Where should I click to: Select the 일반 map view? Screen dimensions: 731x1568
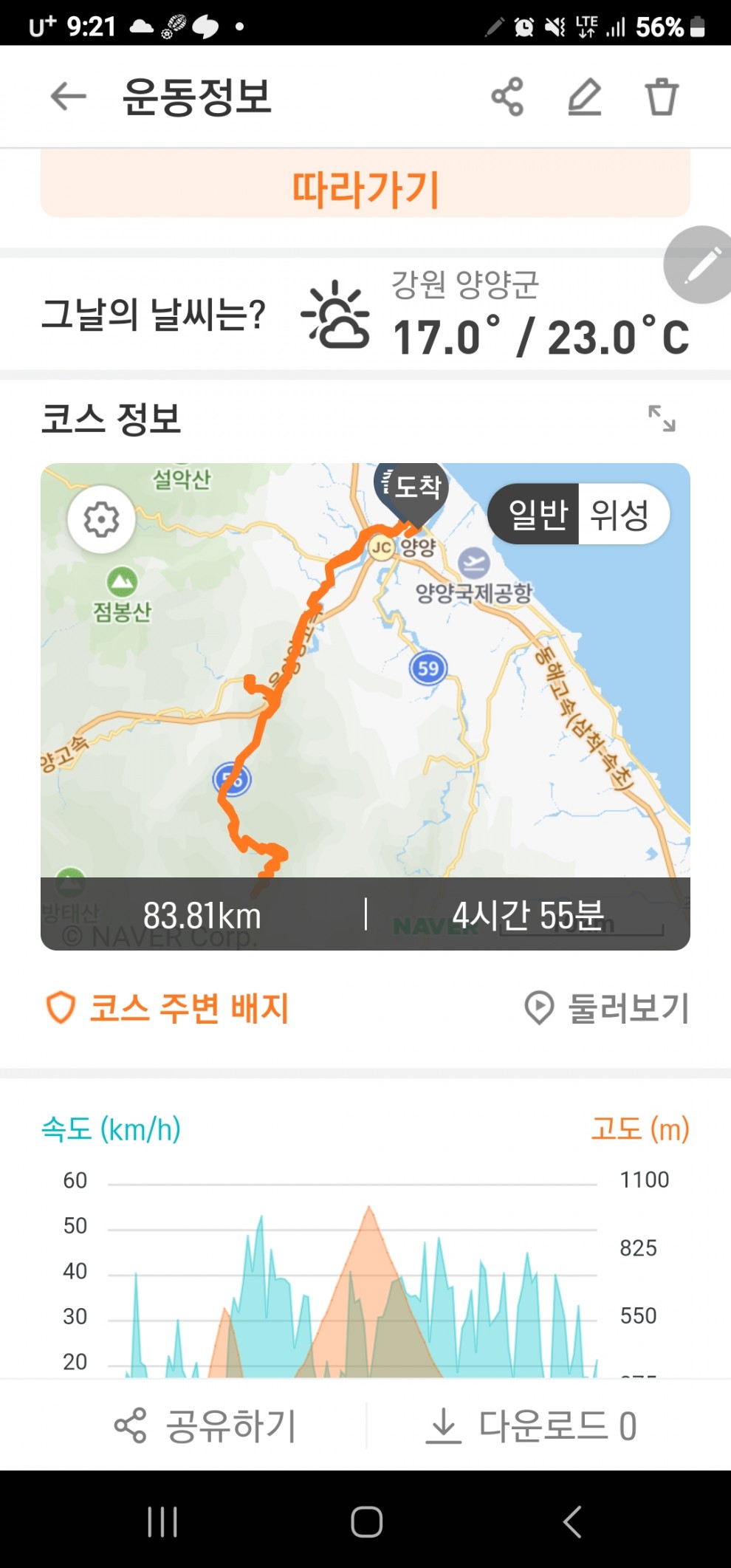coord(537,514)
